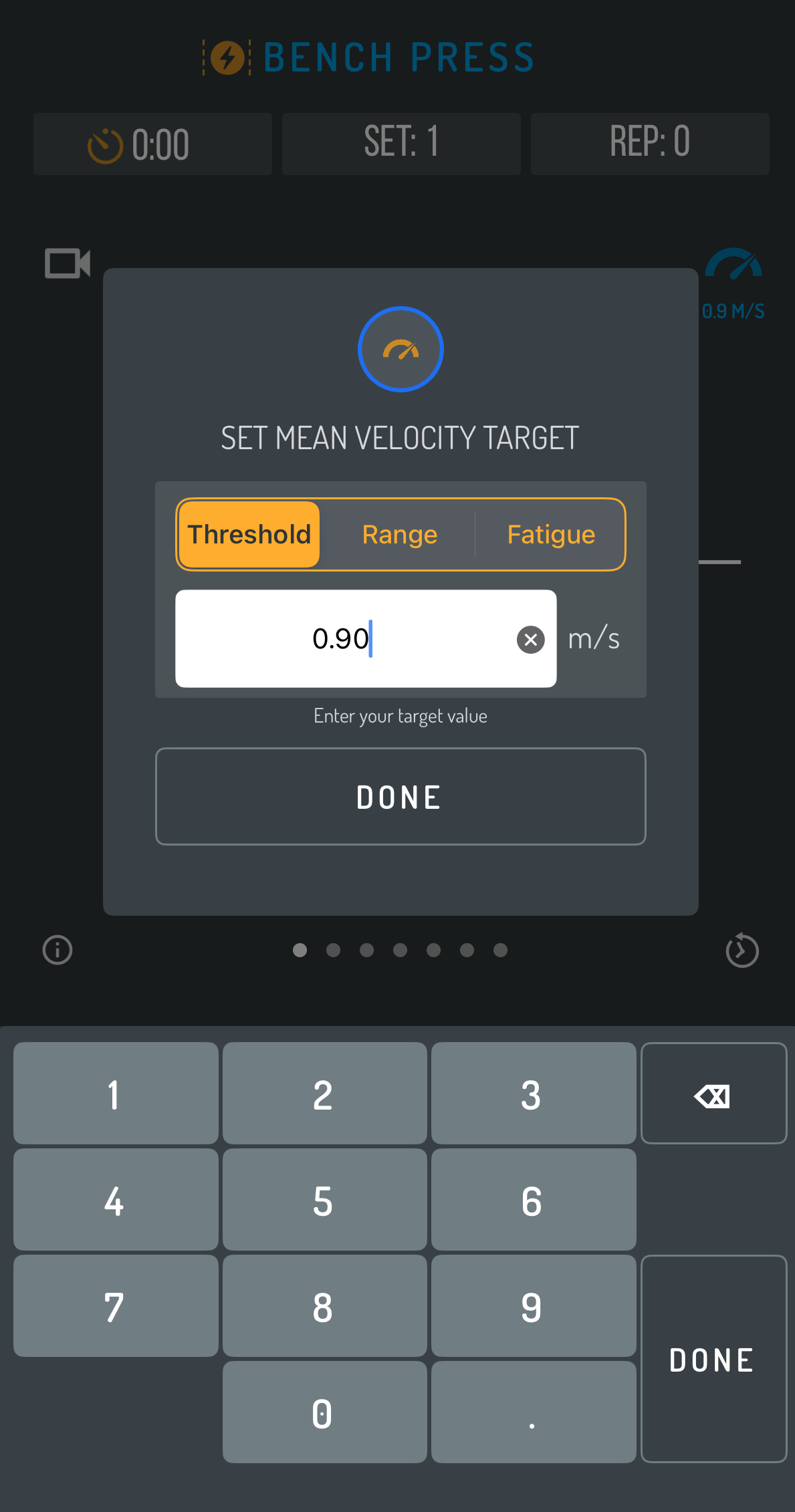The height and width of the screenshot is (1512, 795).
Task: Enter digit 0 on the keypad
Action: pos(324,1412)
